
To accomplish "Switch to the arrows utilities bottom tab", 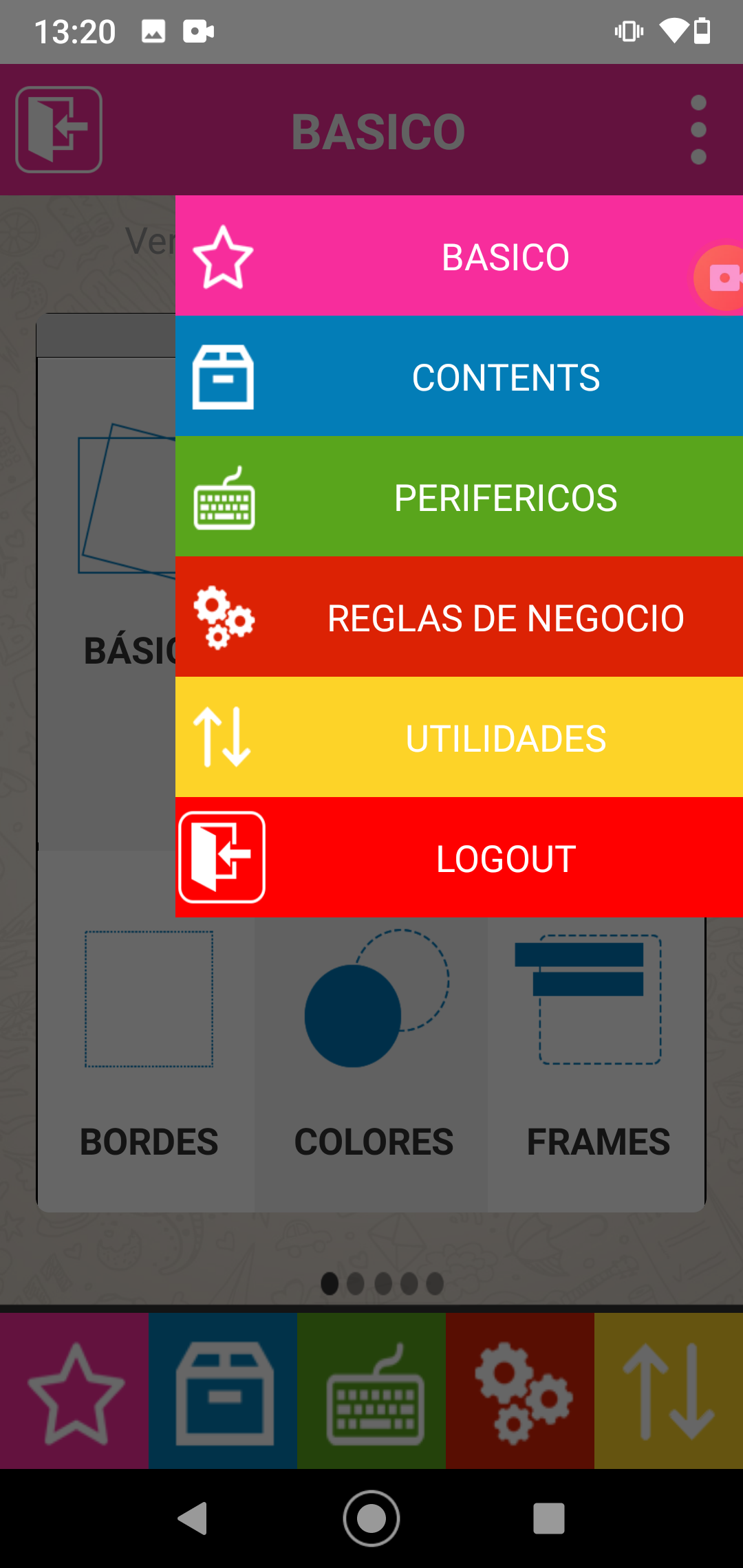I will click(x=669, y=1392).
